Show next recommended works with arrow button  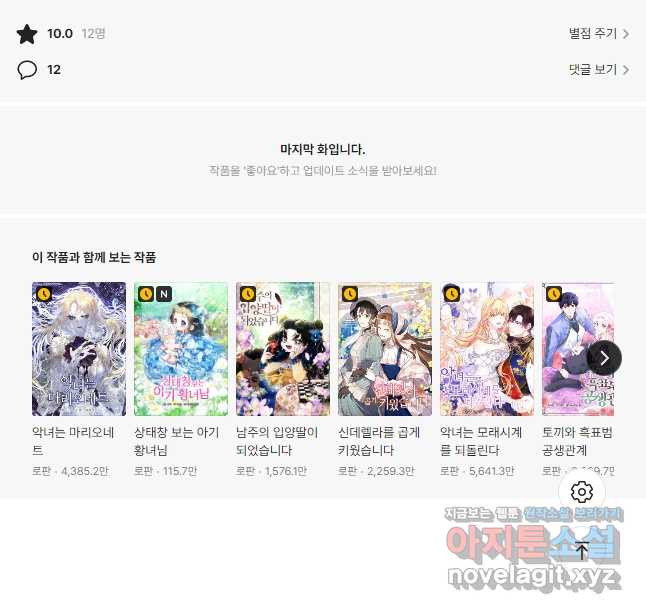pyautogui.click(x=604, y=358)
